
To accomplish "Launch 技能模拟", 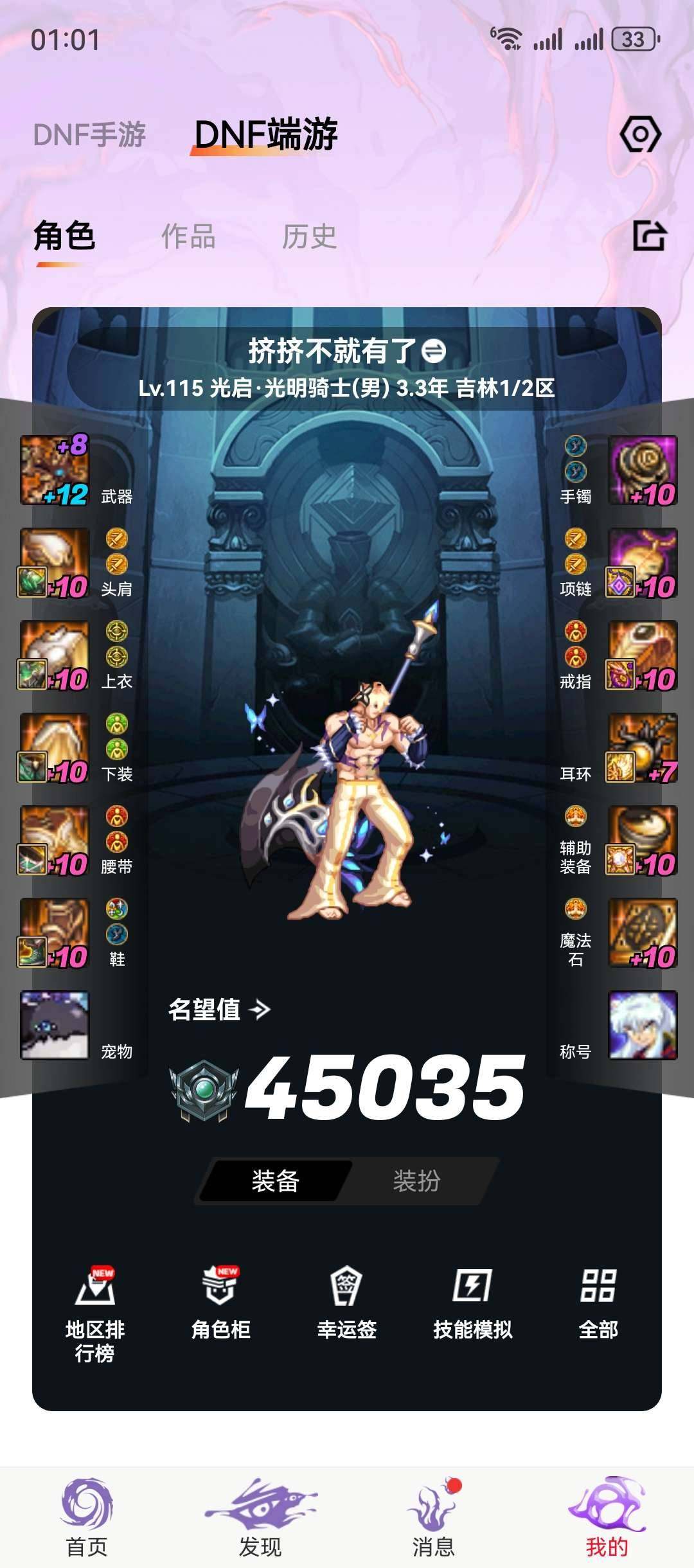I will click(x=472, y=1303).
